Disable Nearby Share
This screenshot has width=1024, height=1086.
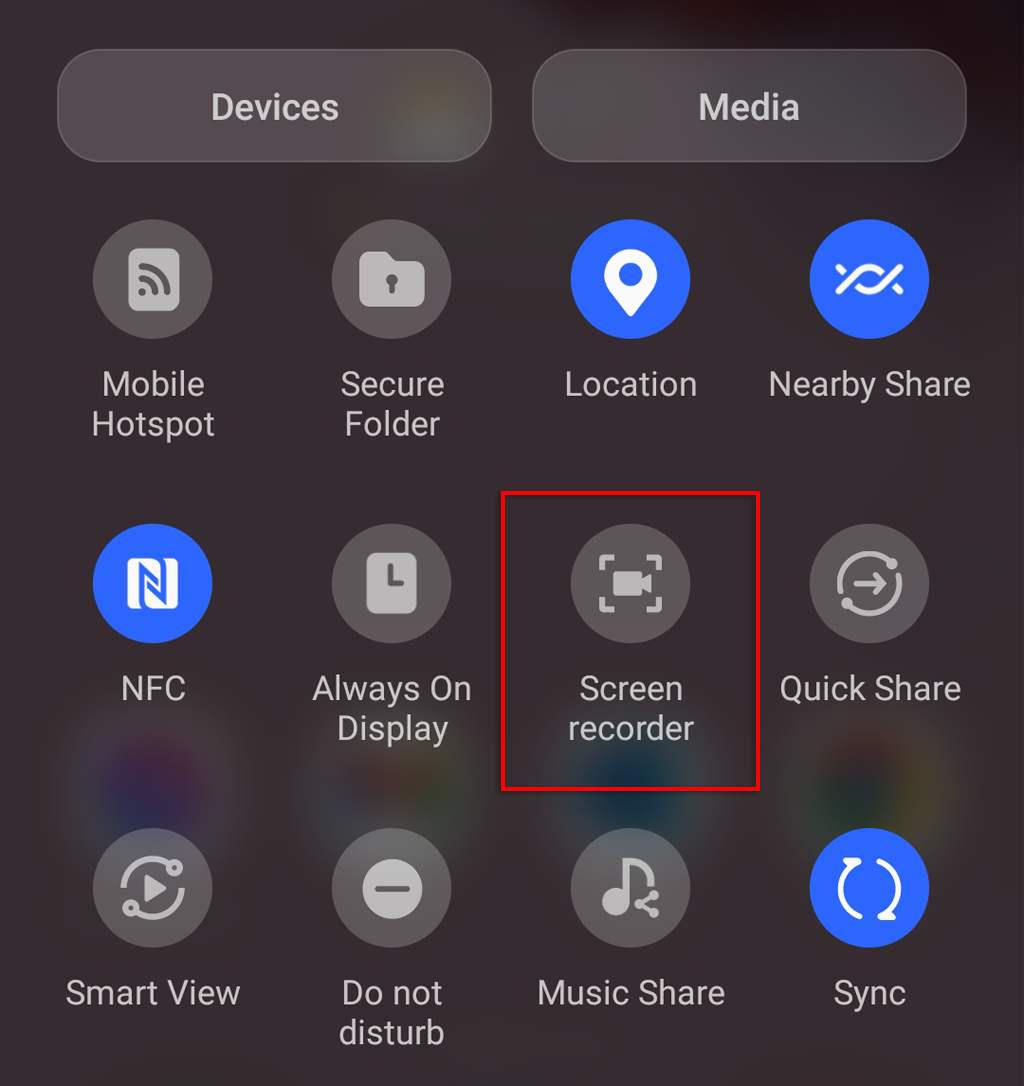869,280
